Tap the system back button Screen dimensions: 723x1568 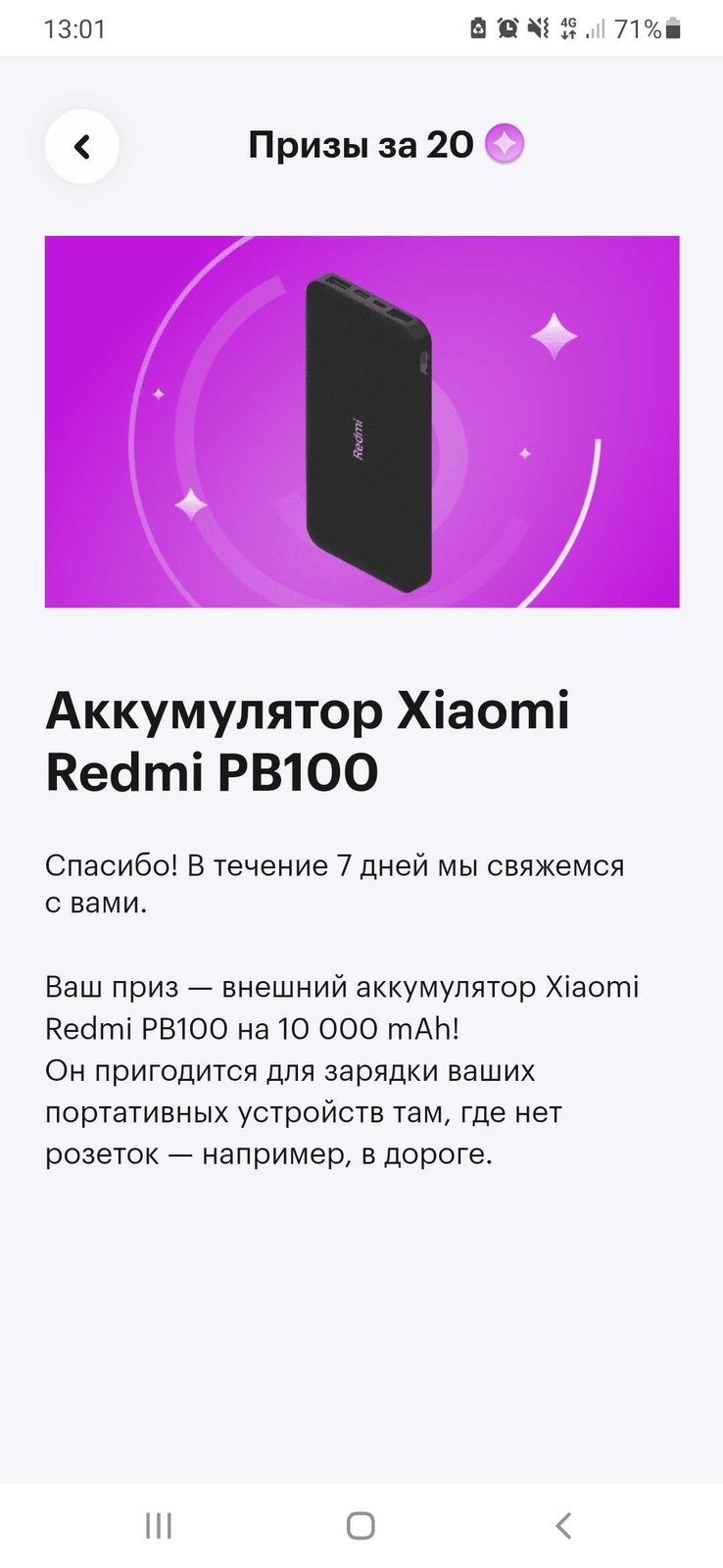coord(562,1525)
